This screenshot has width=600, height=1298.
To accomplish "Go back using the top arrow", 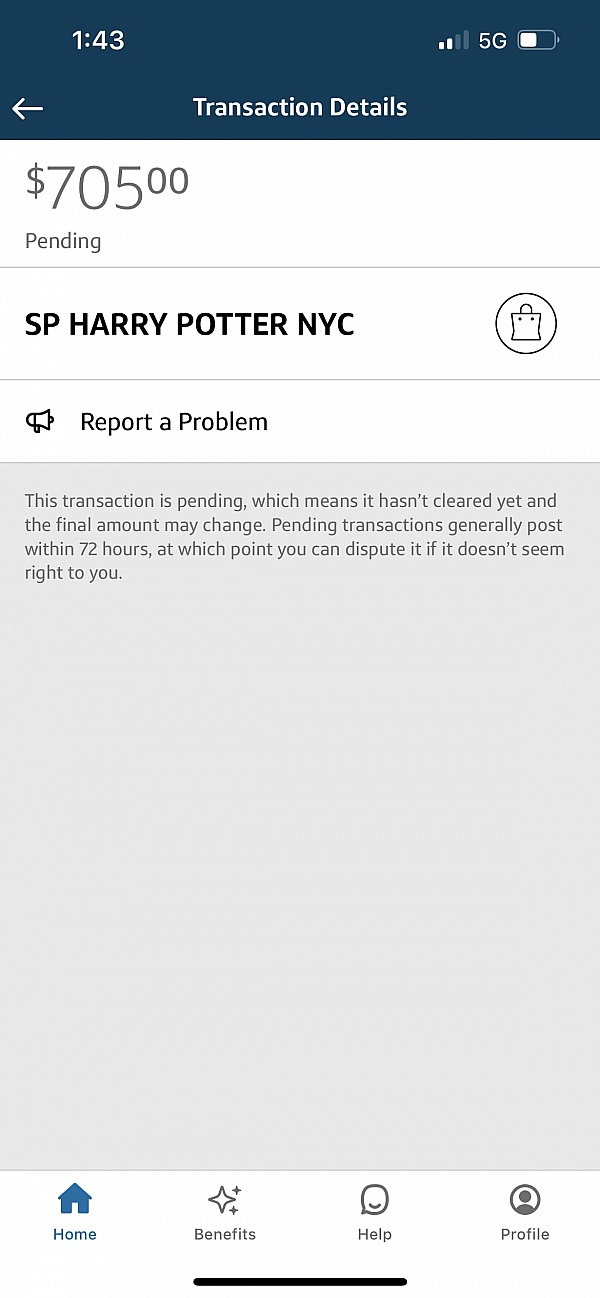I will 28,108.
